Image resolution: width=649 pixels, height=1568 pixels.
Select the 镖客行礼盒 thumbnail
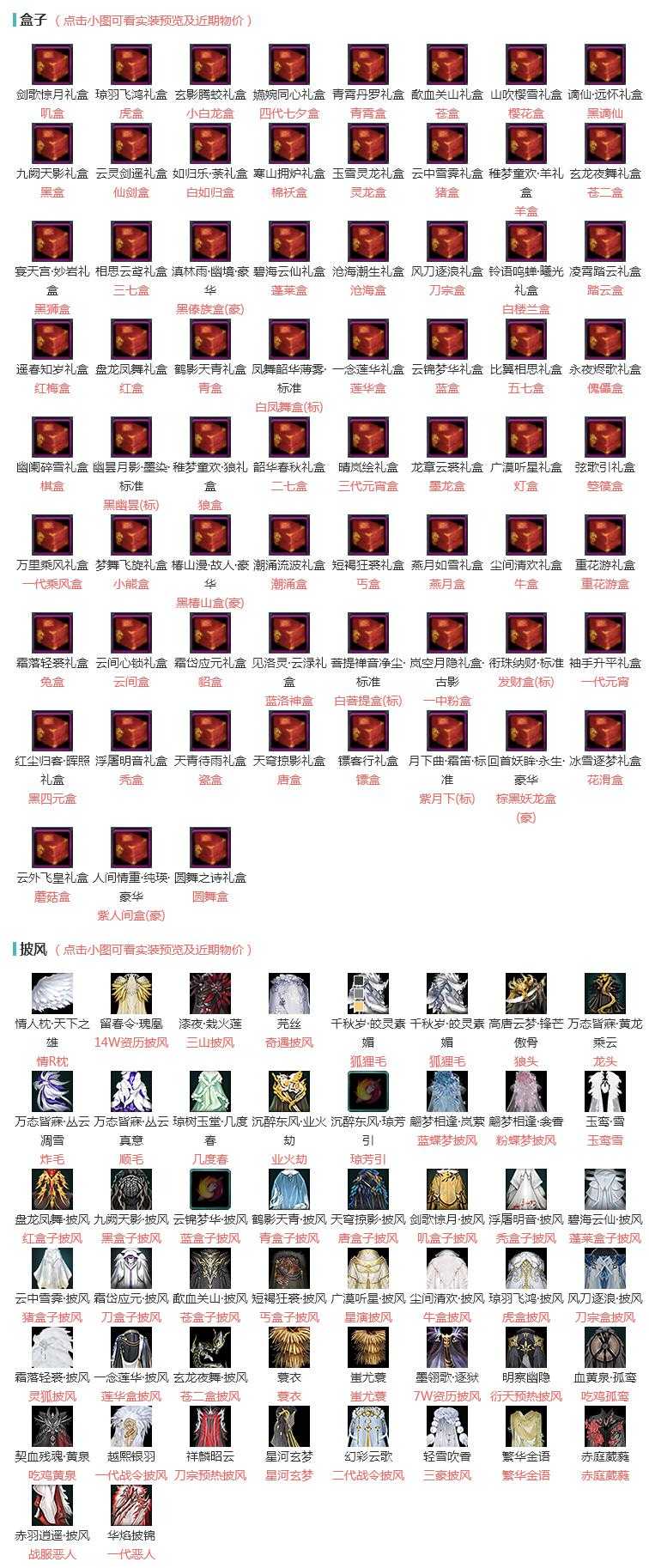tap(368, 732)
